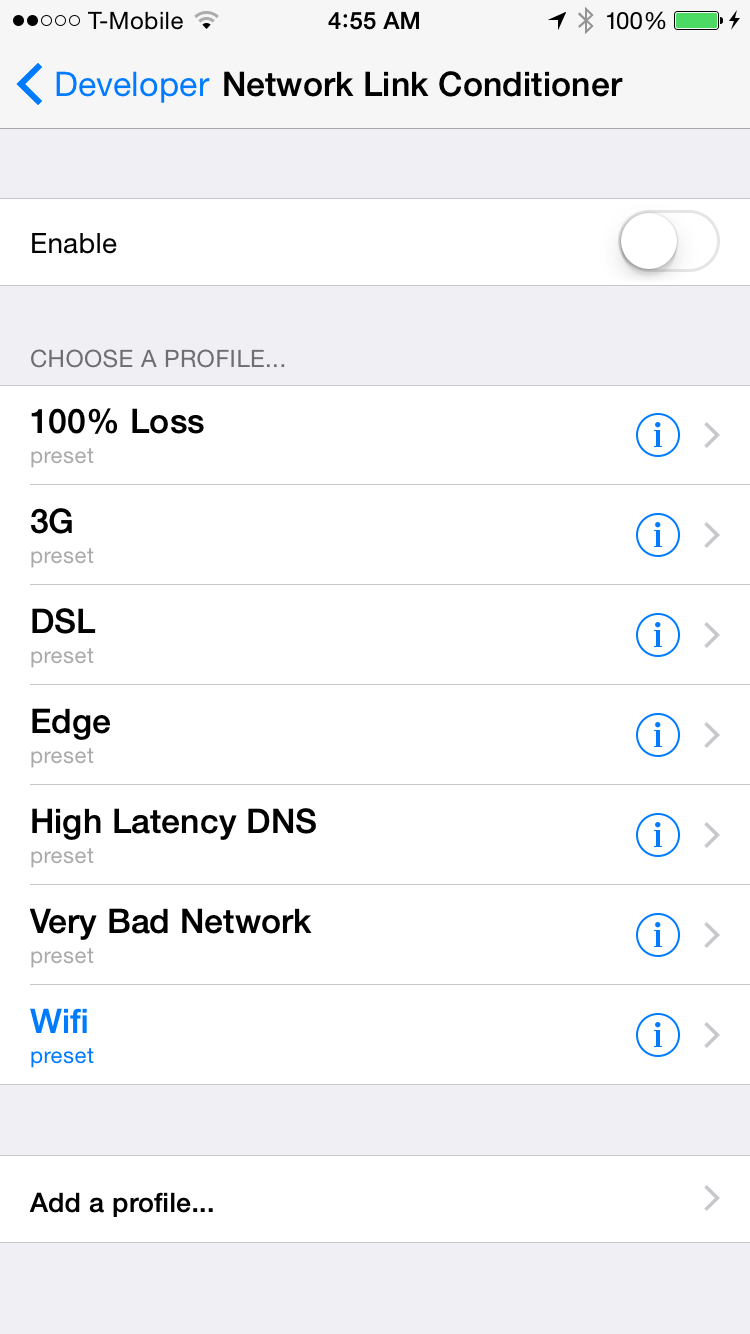This screenshot has width=750, height=1334.
Task: View details of the 3G preset
Action: pos(657,535)
